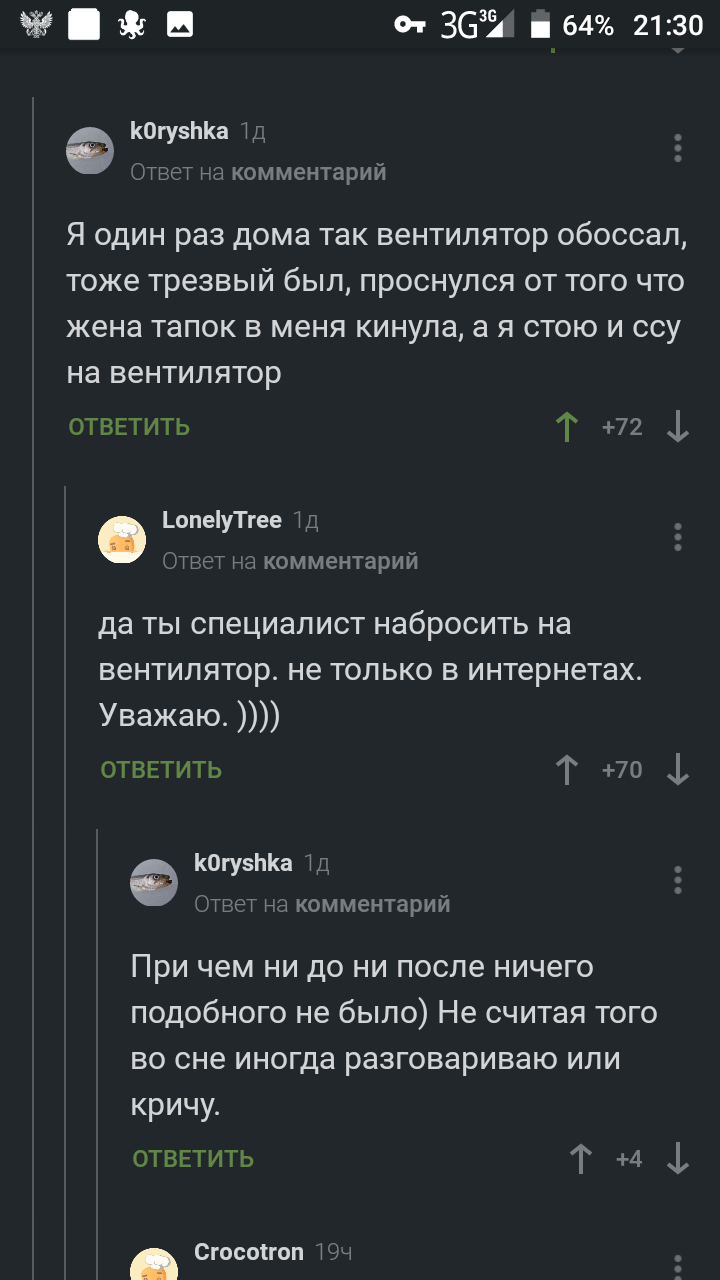The height and width of the screenshot is (1280, 720).
Task: Tap LonelyTree's avatar picture
Action: pos(122,540)
